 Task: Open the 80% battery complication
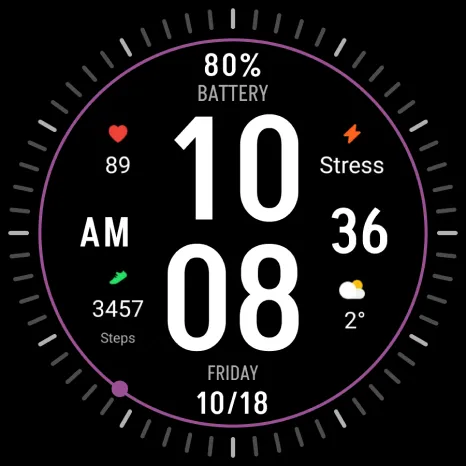tap(233, 77)
